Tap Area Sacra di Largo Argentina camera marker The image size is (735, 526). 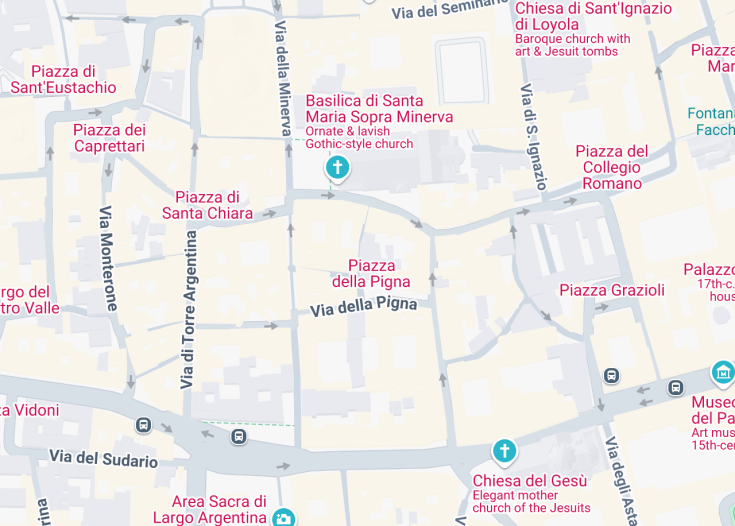click(283, 517)
